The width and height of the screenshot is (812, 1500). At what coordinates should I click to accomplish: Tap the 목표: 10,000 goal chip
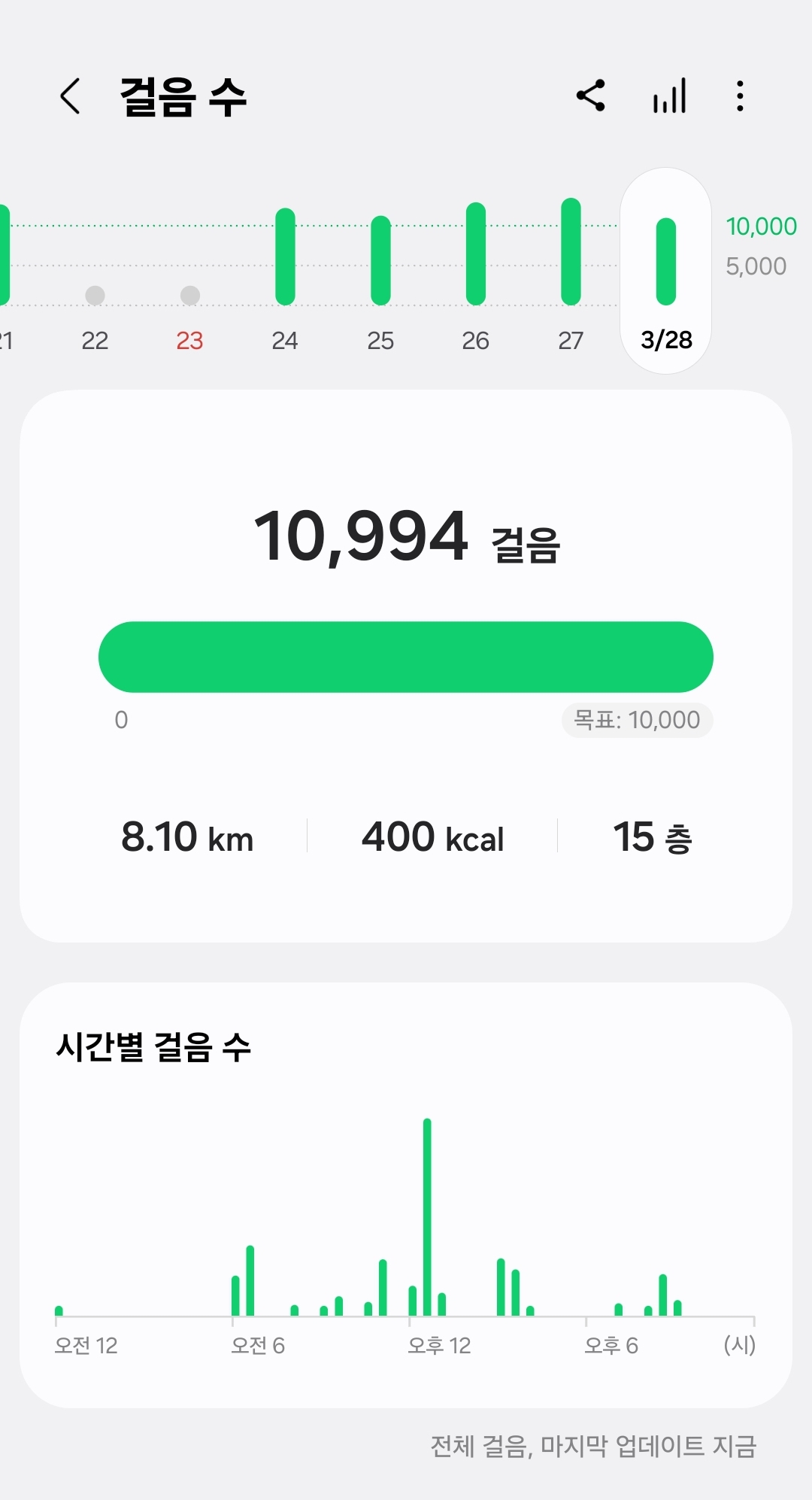point(637,720)
